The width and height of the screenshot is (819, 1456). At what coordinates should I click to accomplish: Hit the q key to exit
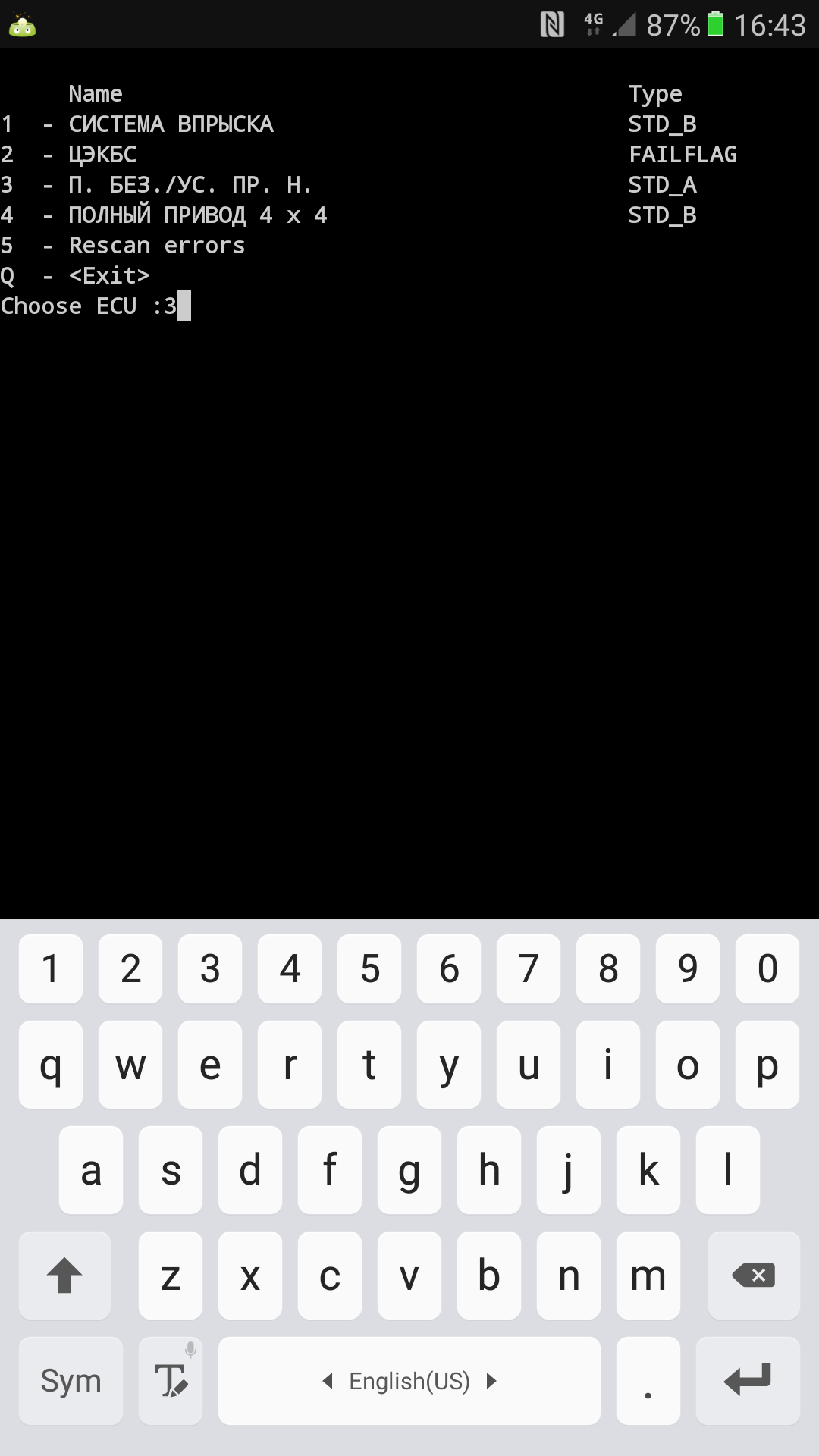(x=51, y=1065)
